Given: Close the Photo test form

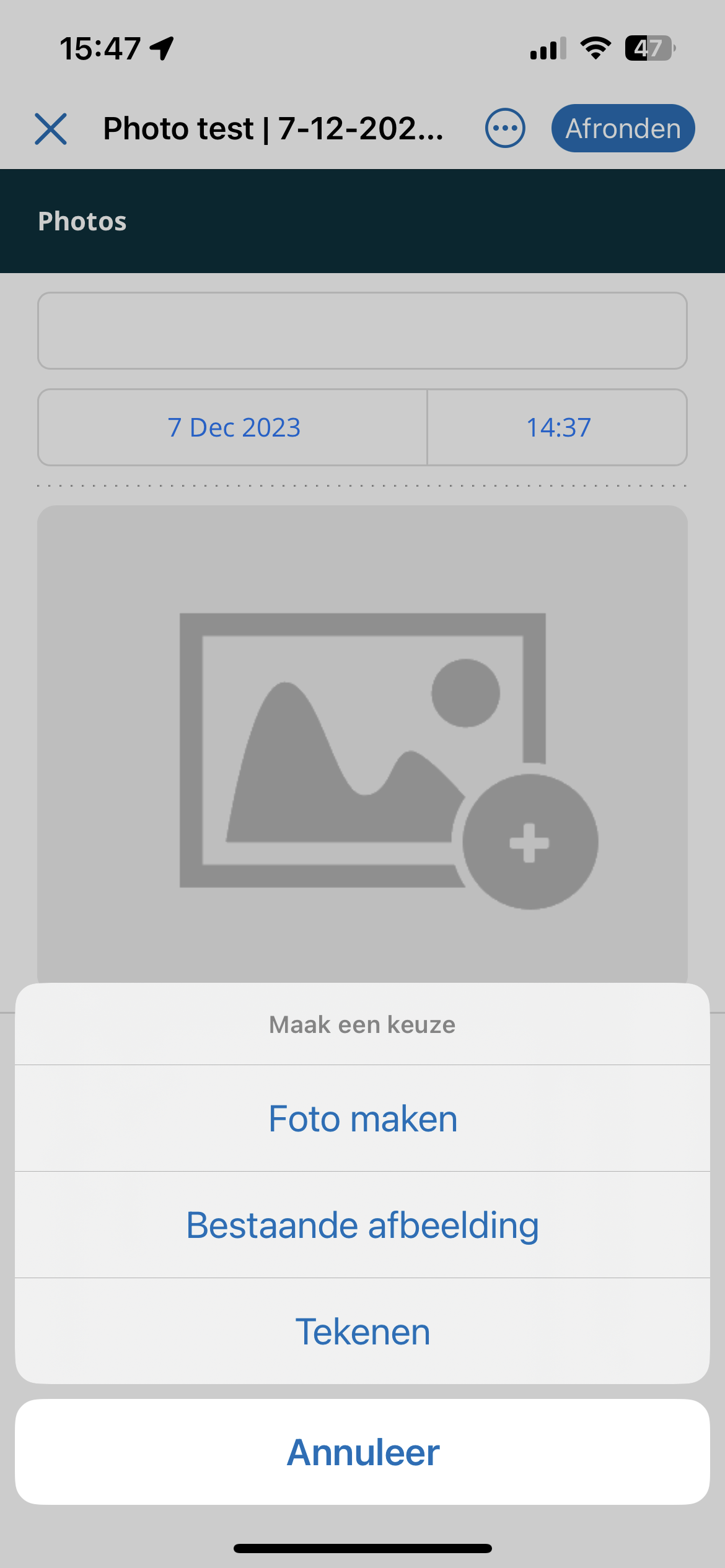Looking at the screenshot, I should point(51,129).
